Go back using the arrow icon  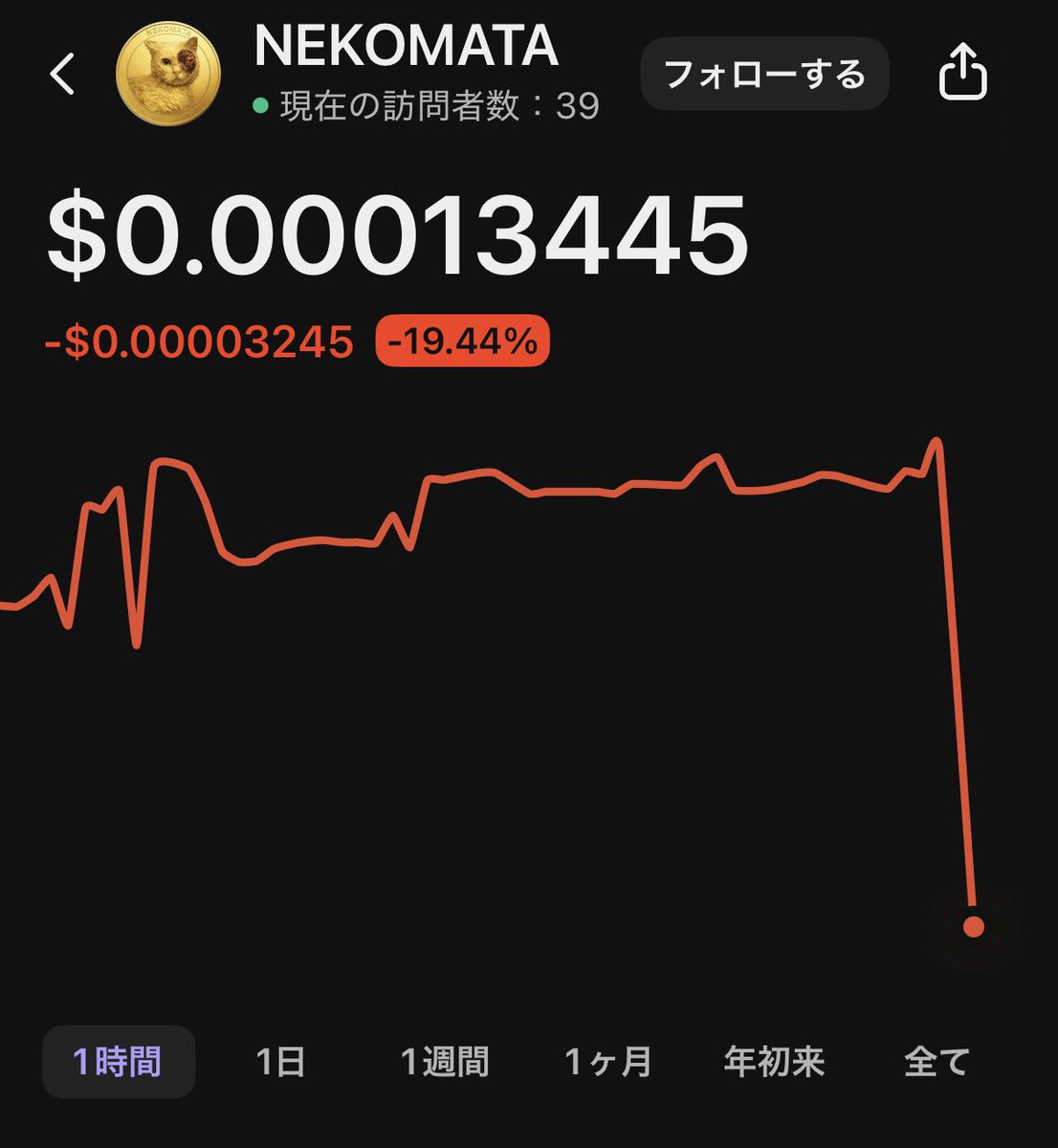point(63,74)
